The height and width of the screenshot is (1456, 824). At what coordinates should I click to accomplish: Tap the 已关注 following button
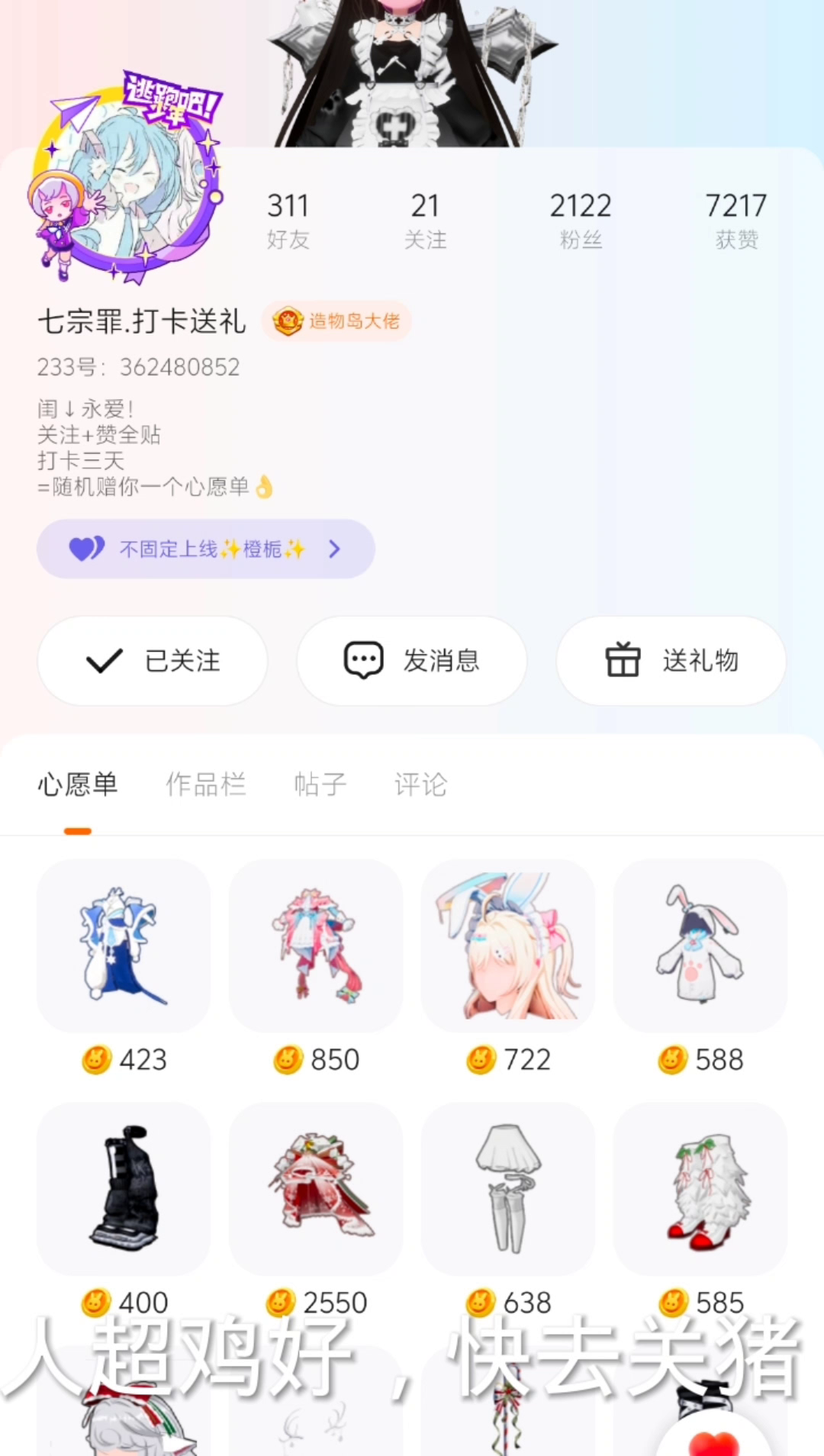pyautogui.click(x=153, y=661)
